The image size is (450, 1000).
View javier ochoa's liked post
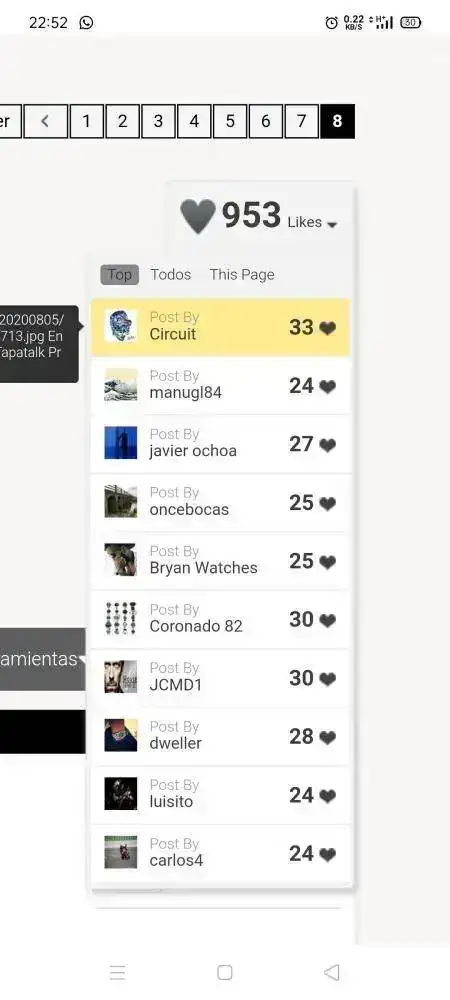pyautogui.click(x=221, y=444)
